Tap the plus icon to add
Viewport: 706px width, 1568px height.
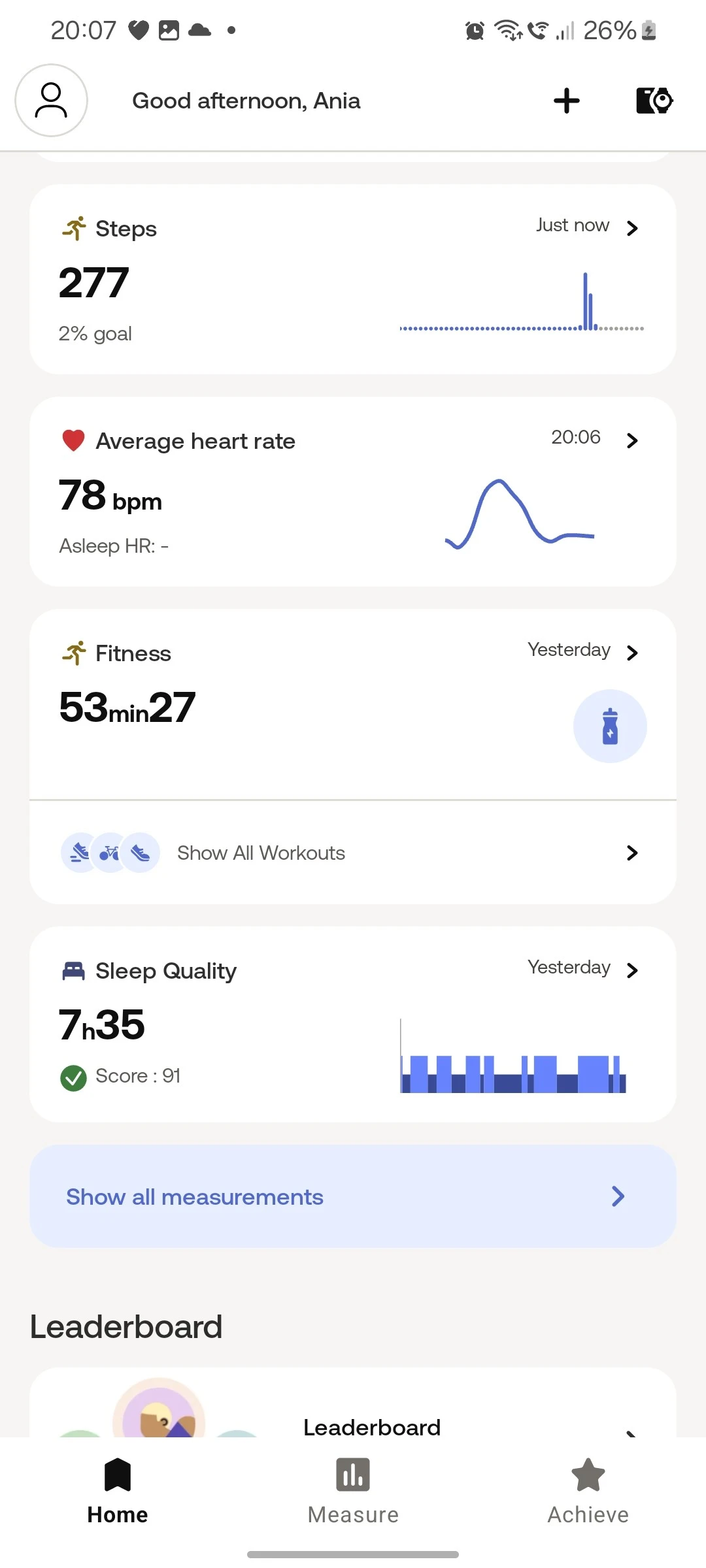pos(566,101)
